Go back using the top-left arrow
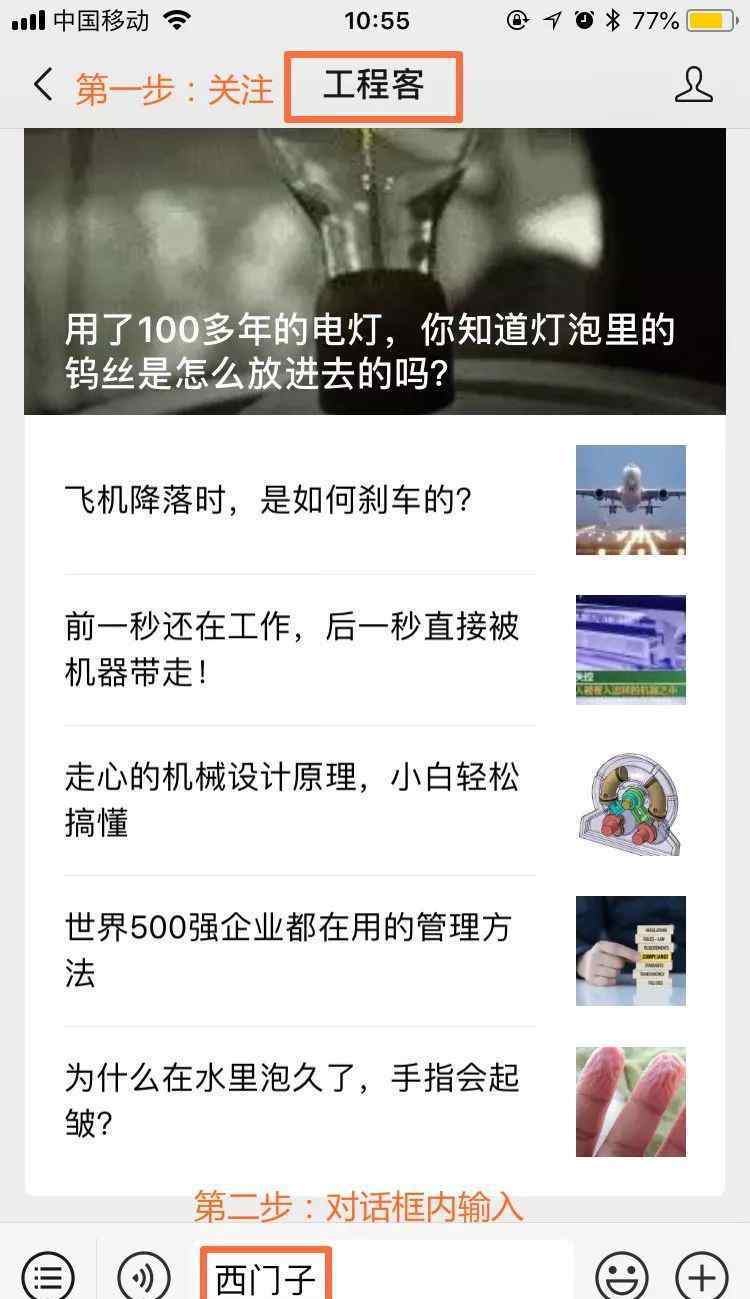The height and width of the screenshot is (1299, 750). pos(42,86)
